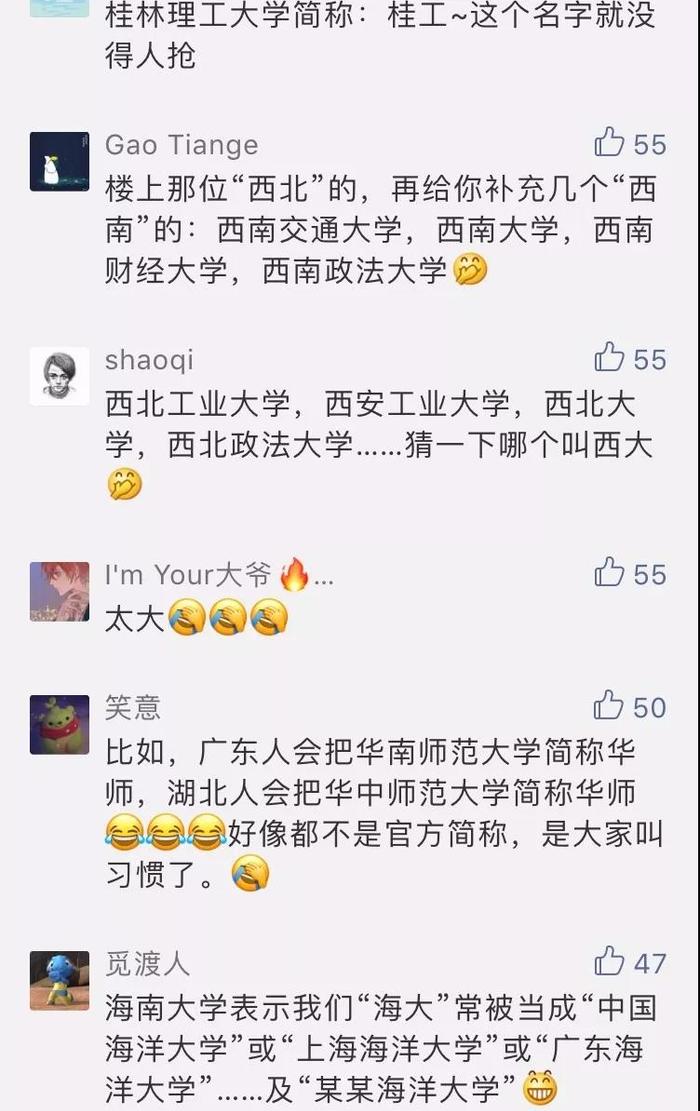This screenshot has width=700, height=1111.
Task: Like 觅渡人's comment
Action: [610, 962]
